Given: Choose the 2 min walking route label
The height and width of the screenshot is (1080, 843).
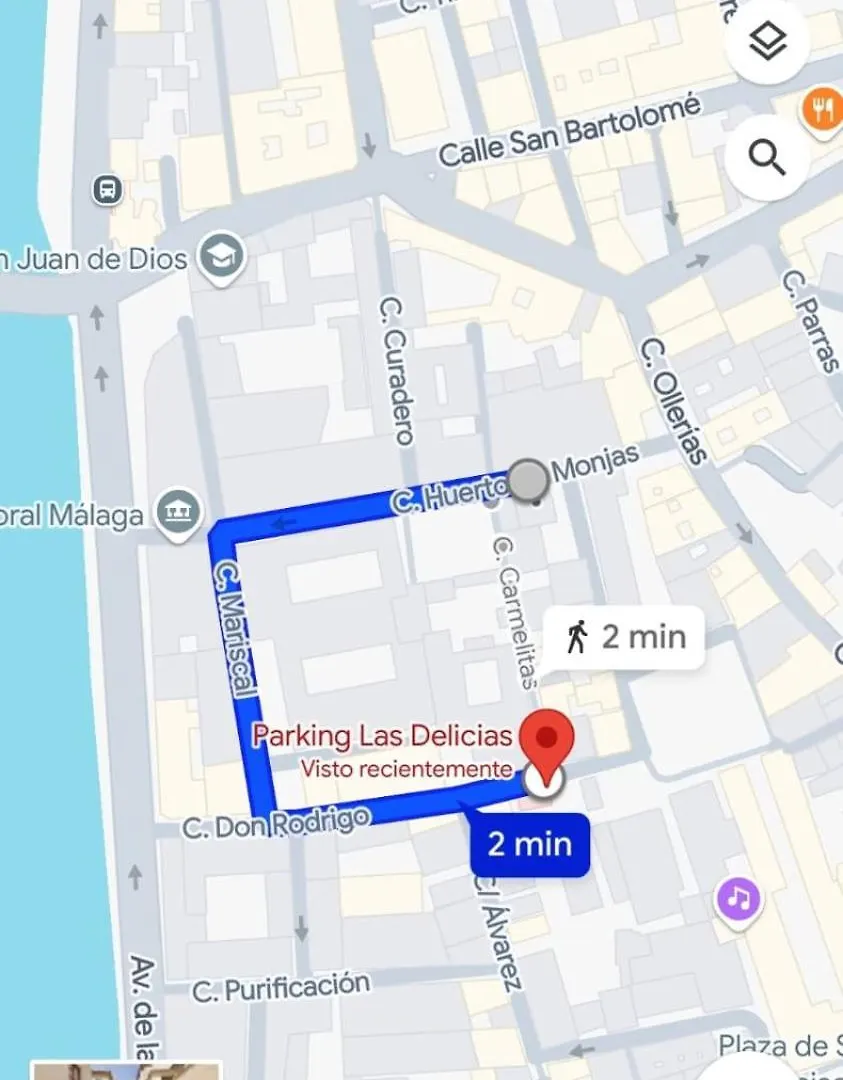Looking at the screenshot, I should click(626, 637).
